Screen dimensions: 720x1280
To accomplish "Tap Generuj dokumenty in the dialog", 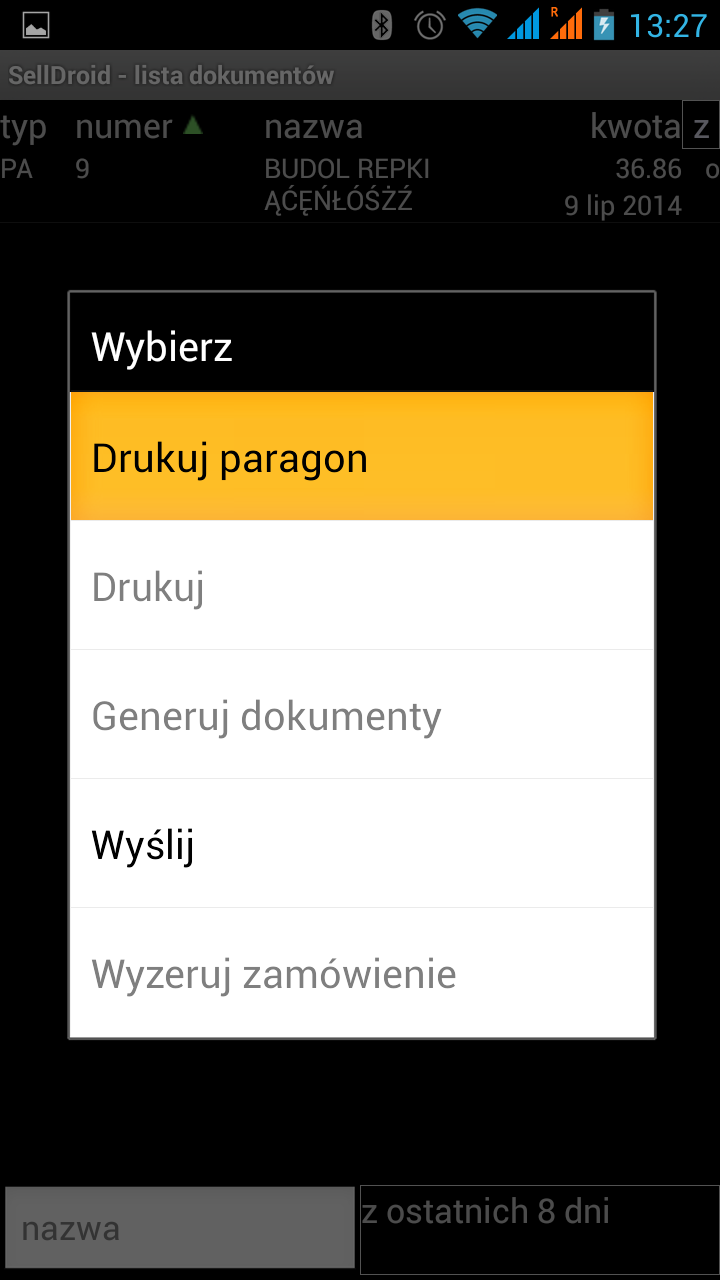I will (x=362, y=714).
